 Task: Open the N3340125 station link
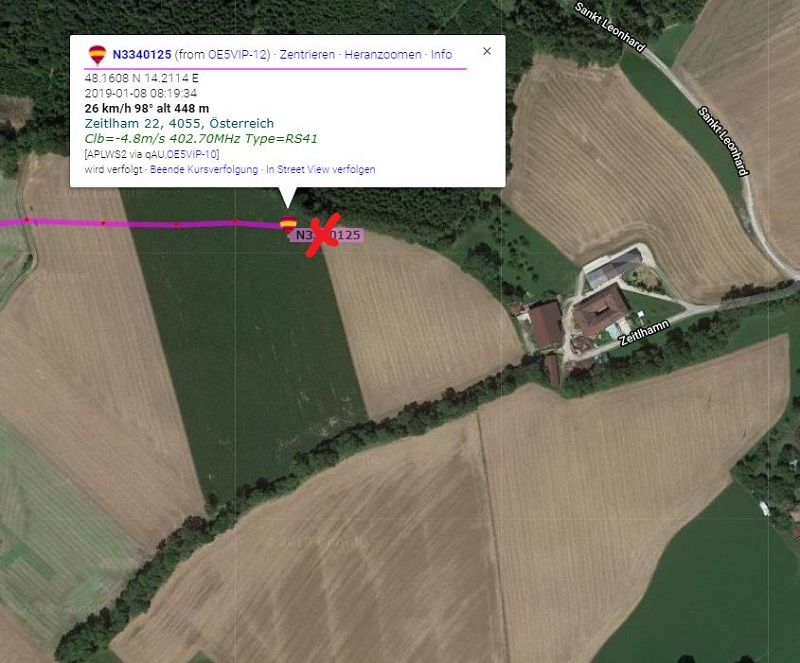tap(141, 55)
